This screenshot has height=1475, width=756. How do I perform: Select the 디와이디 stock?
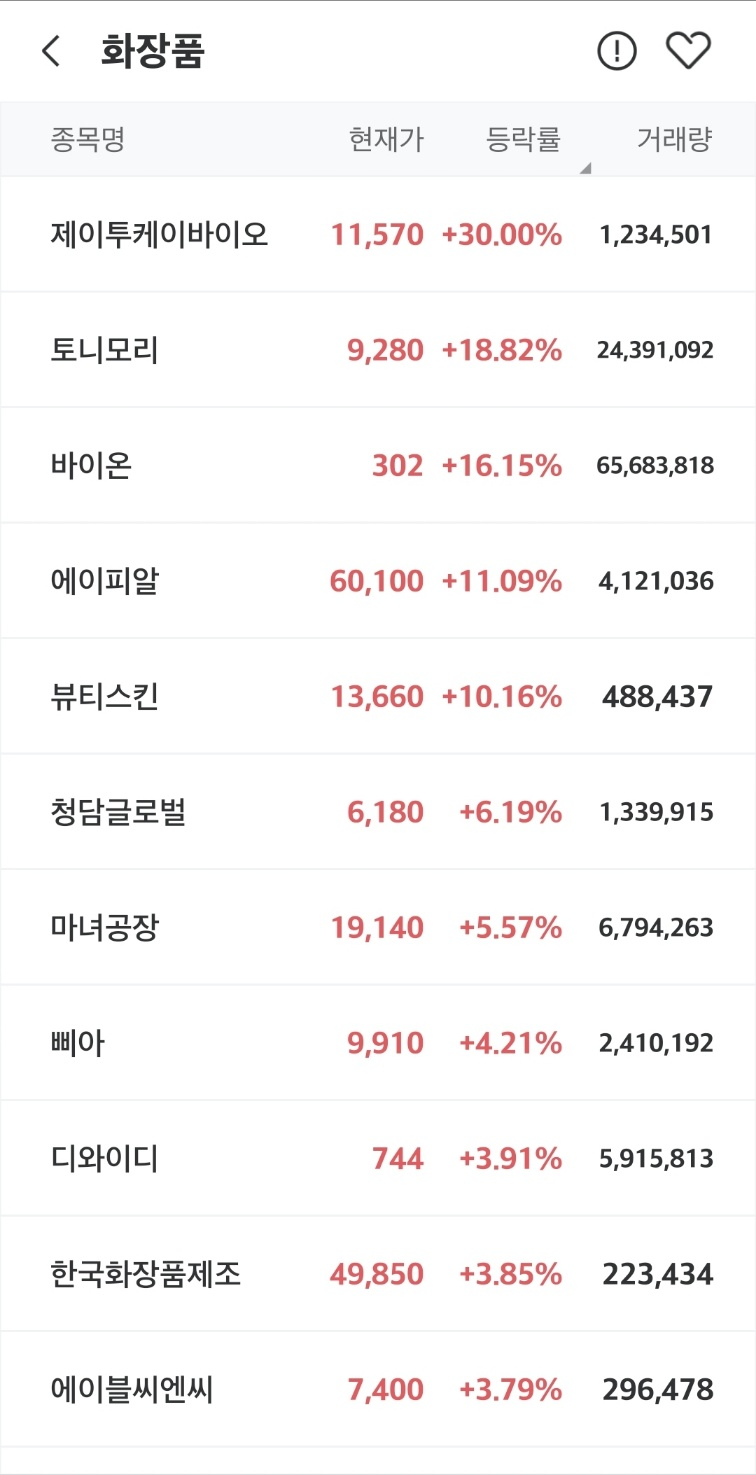tap(378, 1159)
